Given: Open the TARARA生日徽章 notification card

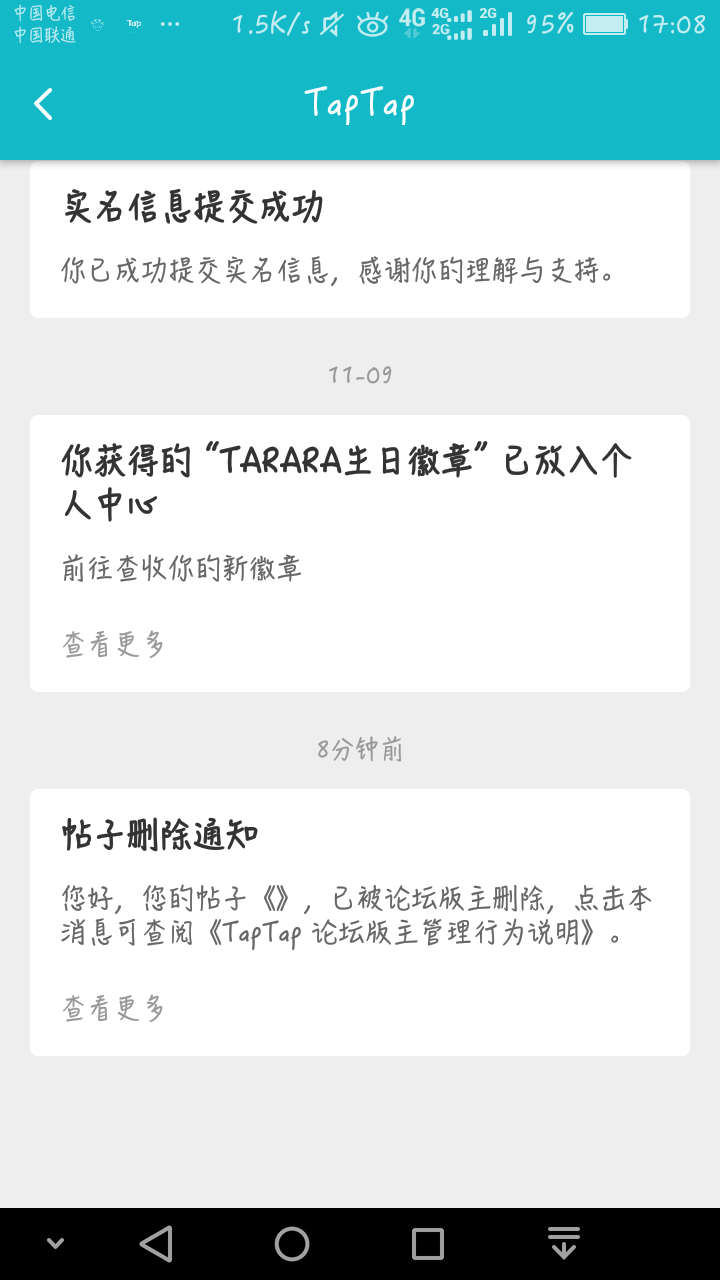Looking at the screenshot, I should pyautogui.click(x=360, y=553).
